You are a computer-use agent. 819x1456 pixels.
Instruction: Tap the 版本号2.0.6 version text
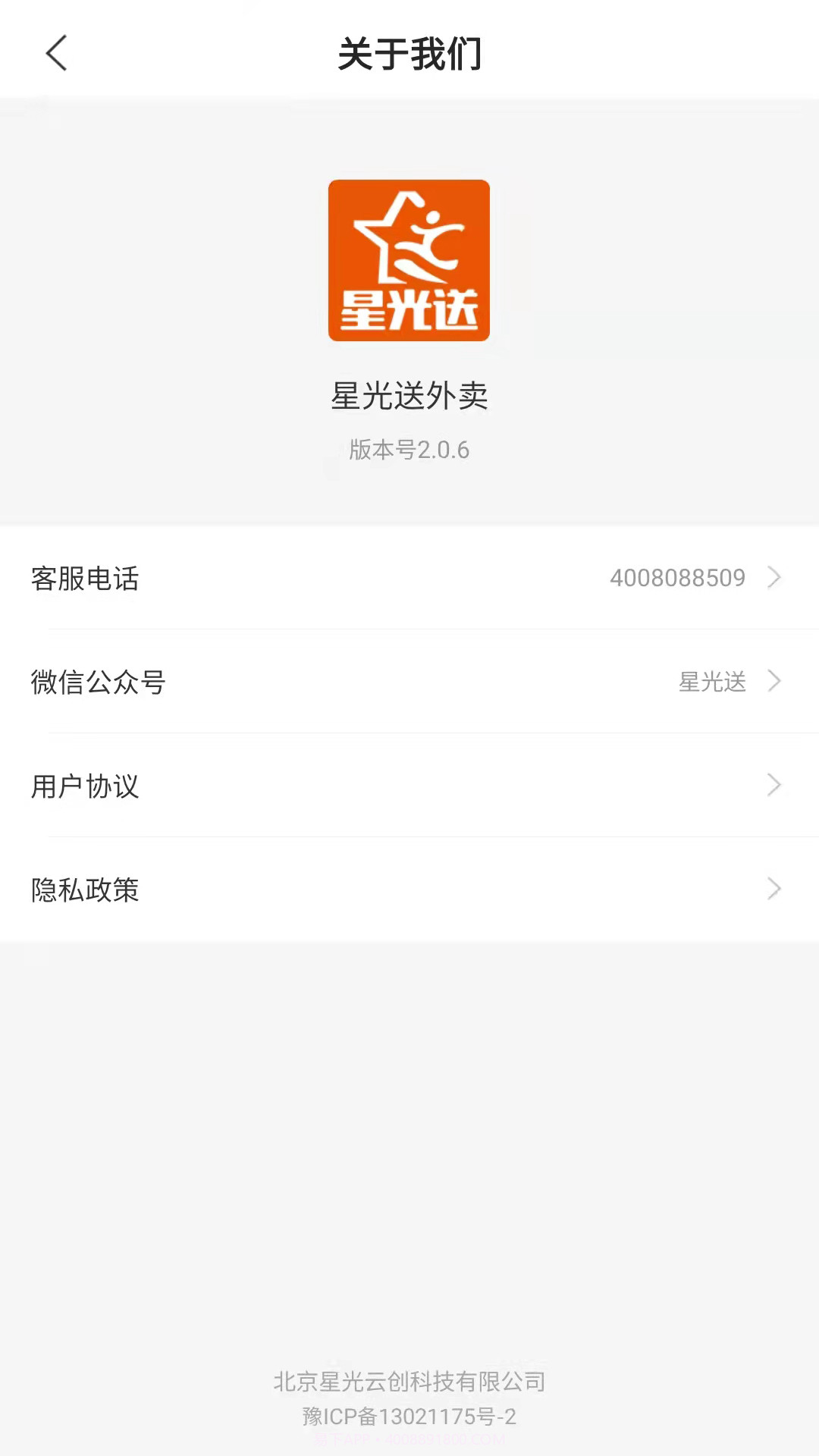click(x=409, y=450)
